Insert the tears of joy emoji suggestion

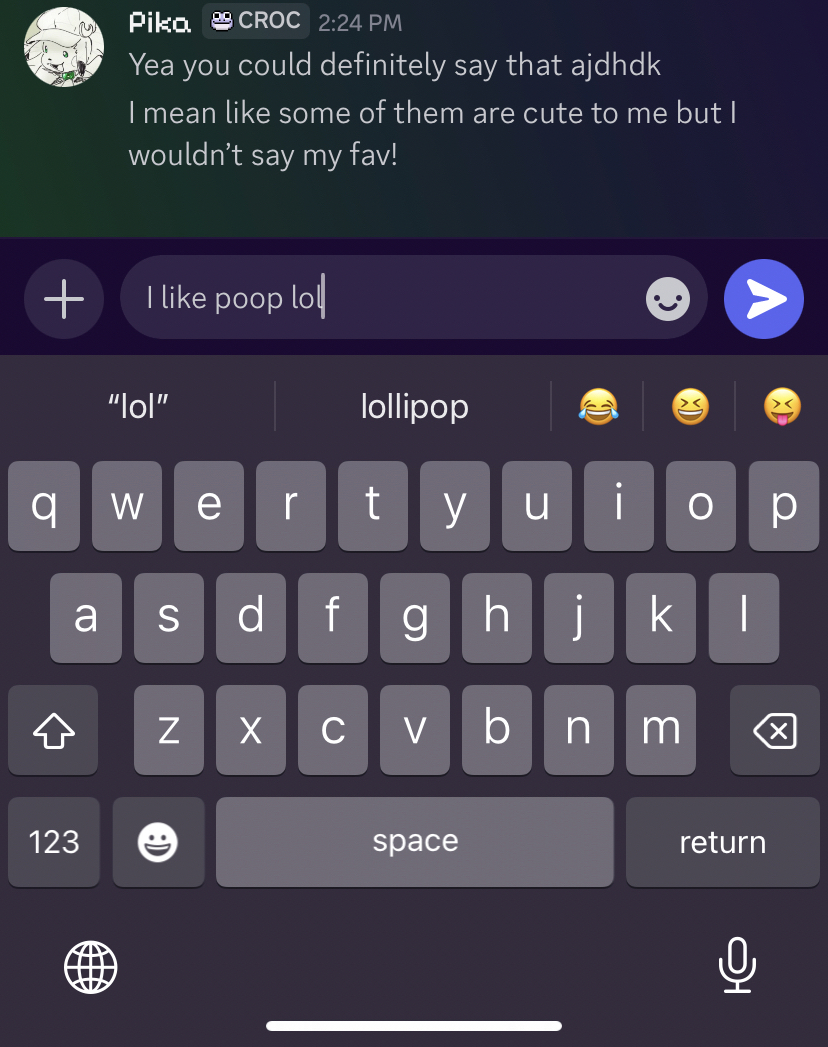(x=598, y=407)
